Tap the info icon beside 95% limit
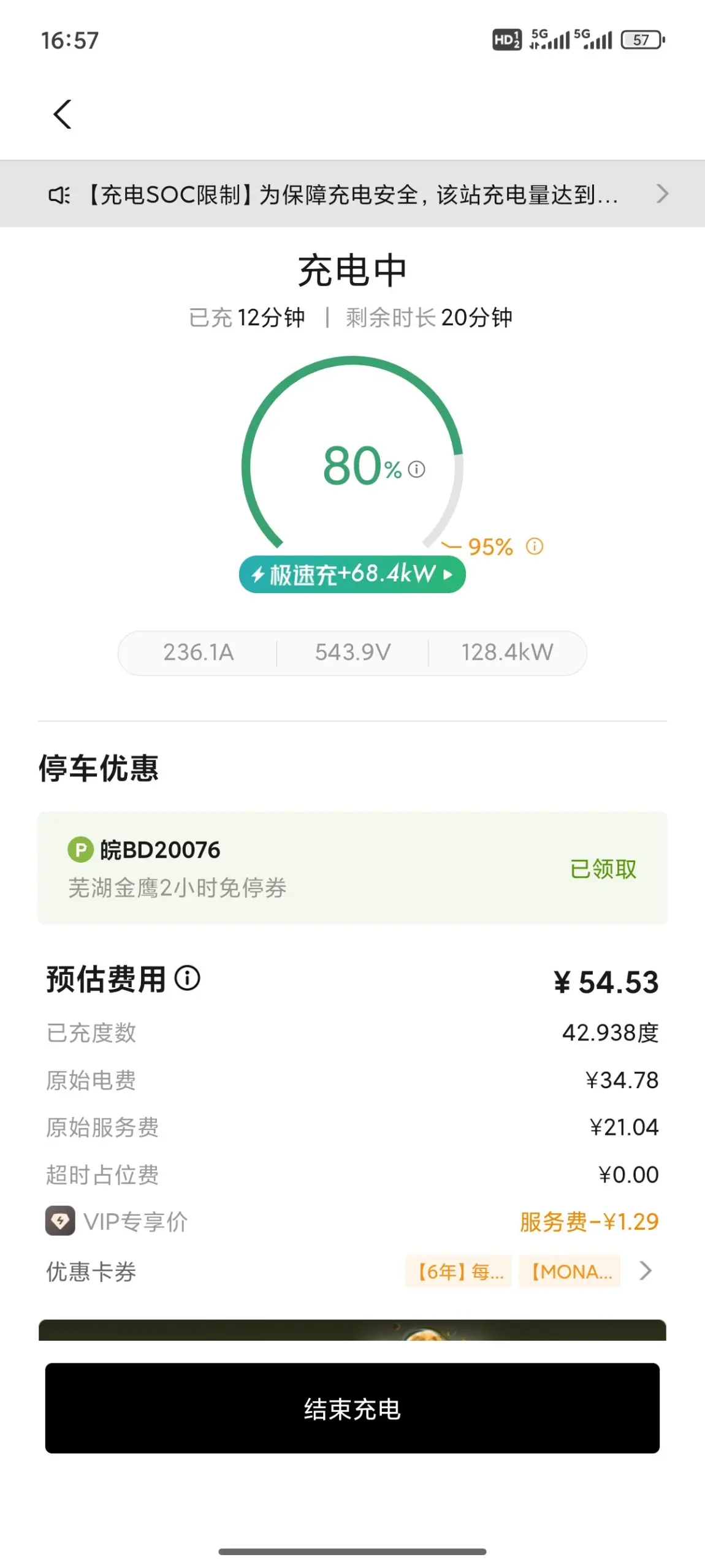This screenshot has height=1568, width=705. click(x=535, y=546)
